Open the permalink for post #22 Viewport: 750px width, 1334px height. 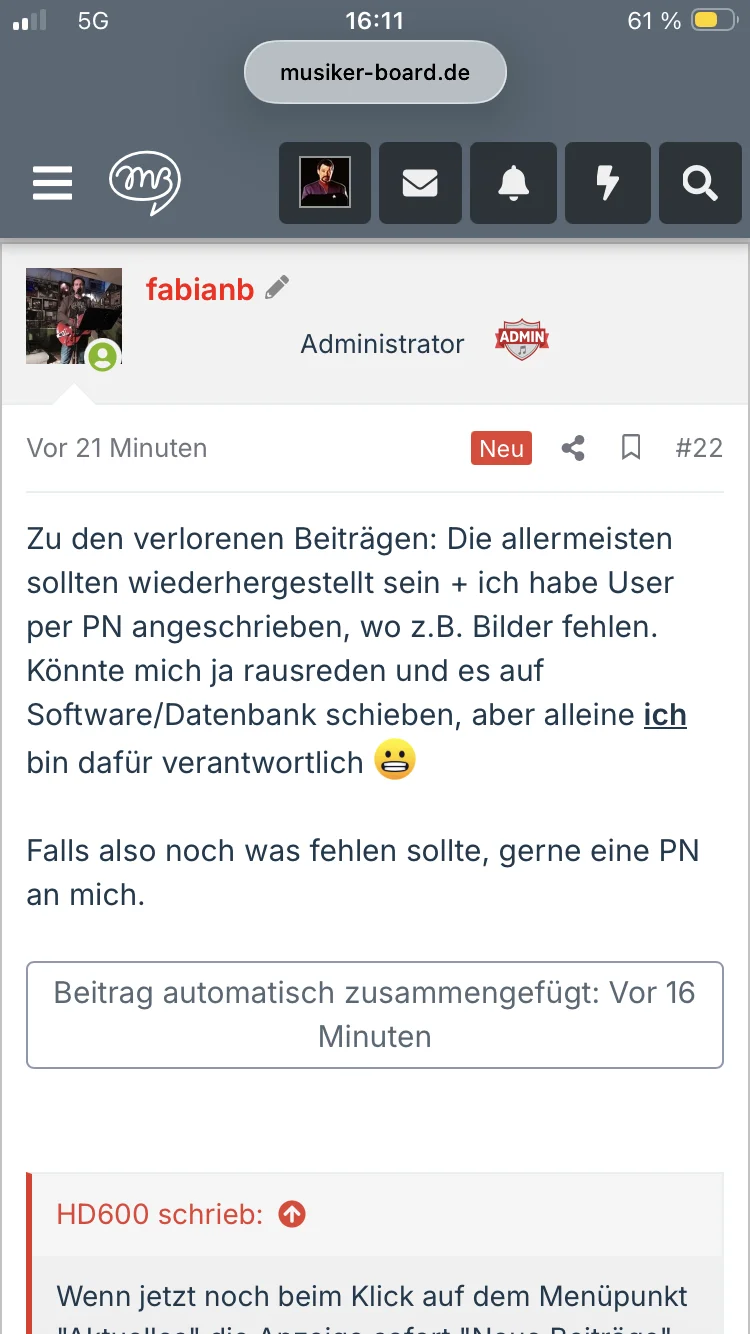[699, 448]
